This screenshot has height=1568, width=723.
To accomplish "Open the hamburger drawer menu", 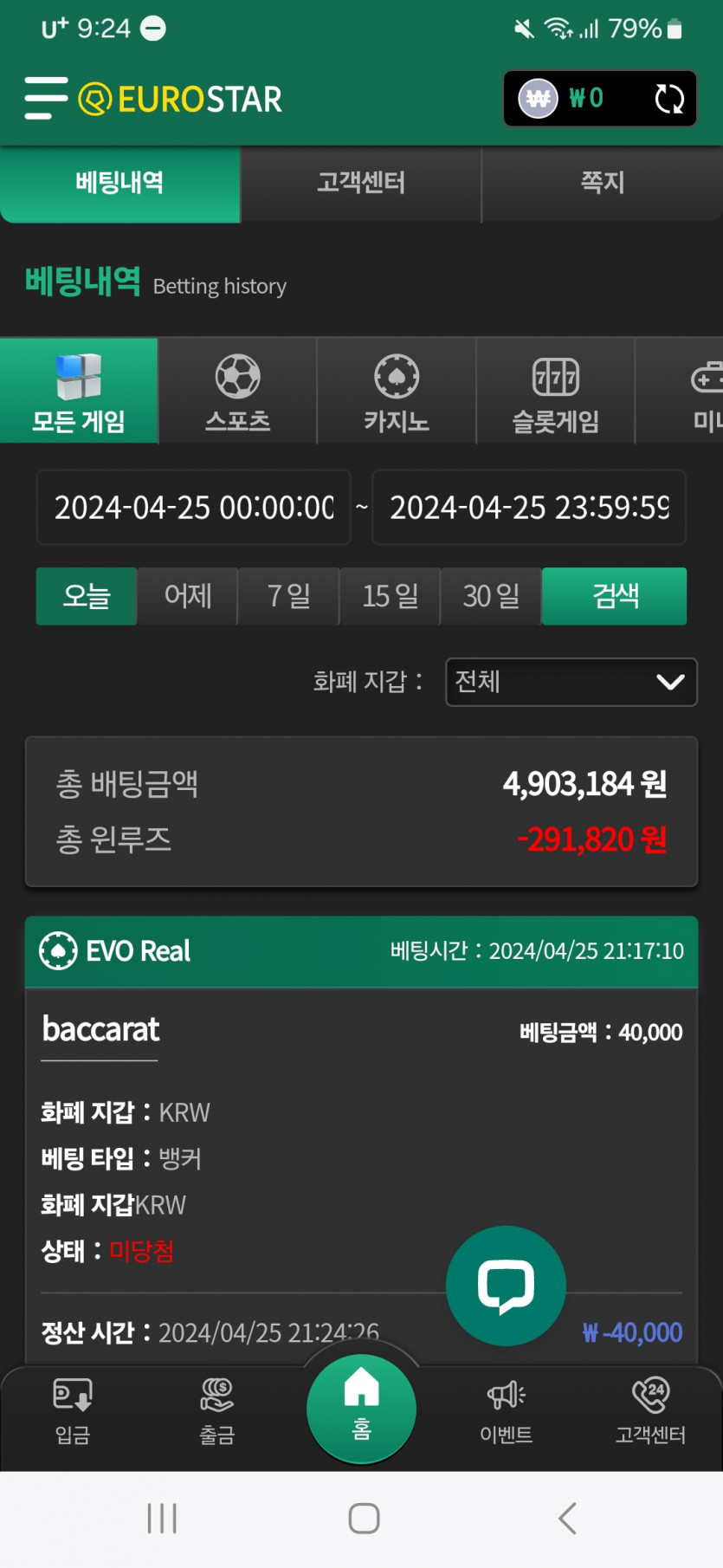I will pyautogui.click(x=46, y=98).
